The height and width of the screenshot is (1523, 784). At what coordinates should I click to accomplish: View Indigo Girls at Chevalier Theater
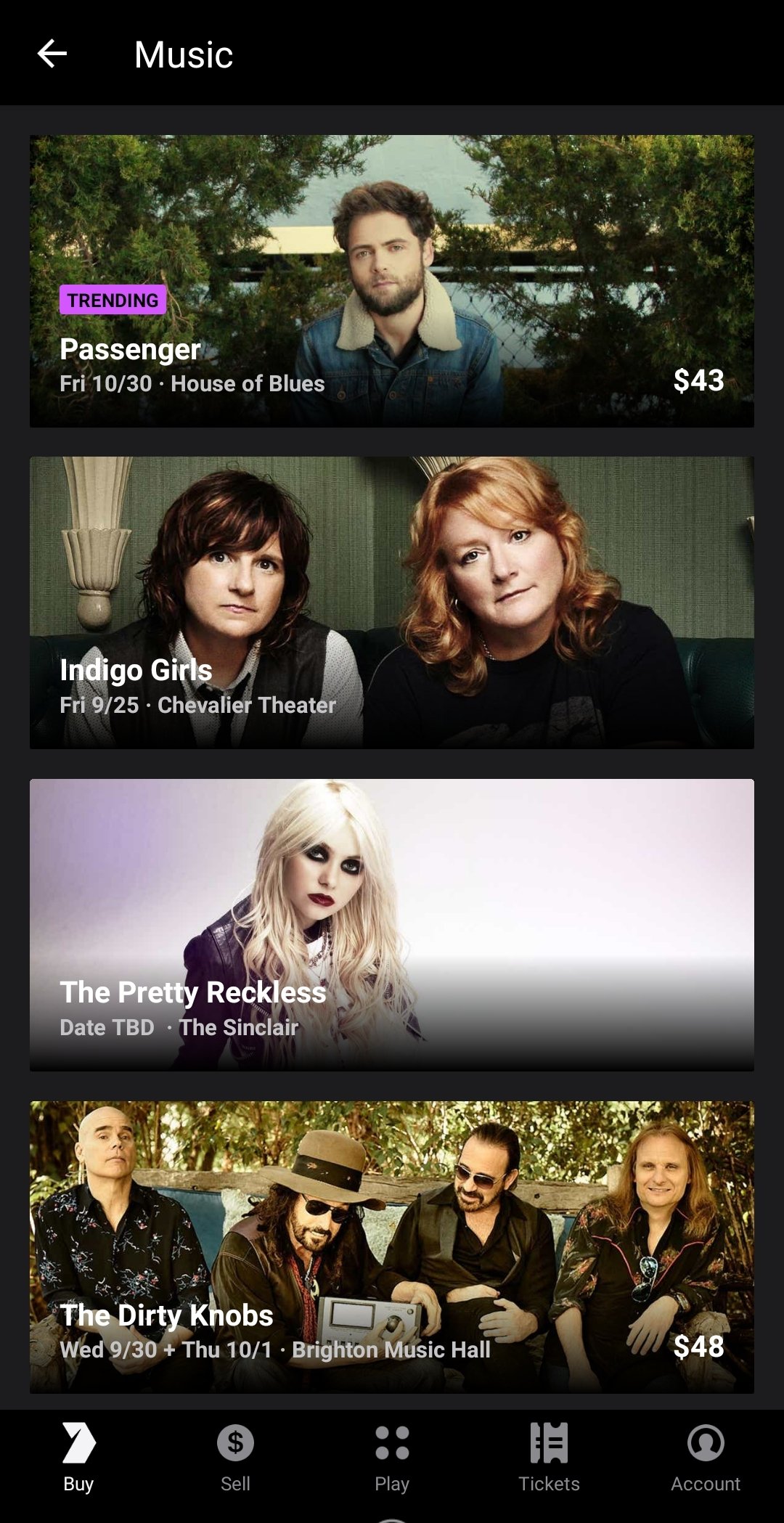pyautogui.click(x=392, y=603)
